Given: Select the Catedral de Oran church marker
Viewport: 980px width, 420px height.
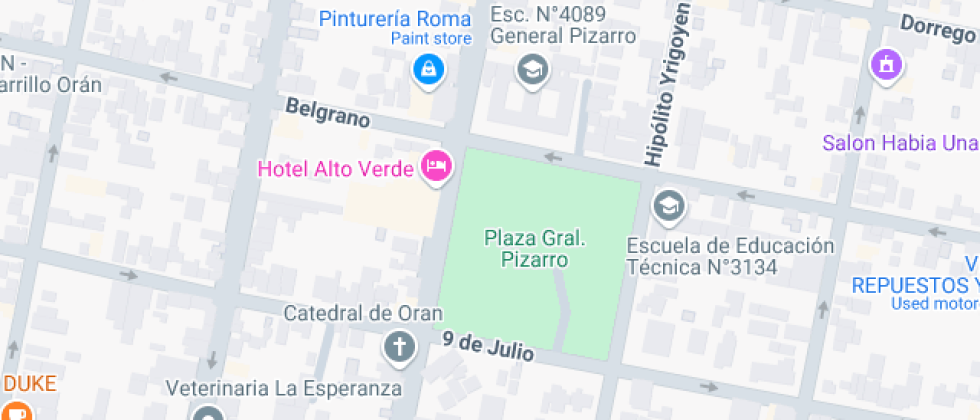Looking at the screenshot, I should (398, 346).
